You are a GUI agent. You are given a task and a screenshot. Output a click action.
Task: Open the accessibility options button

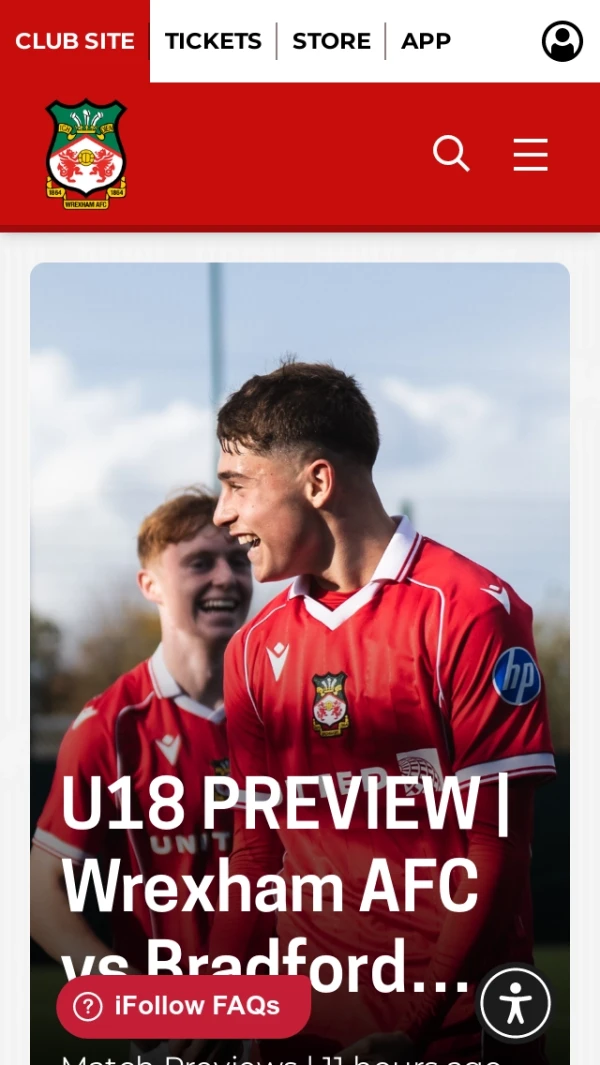point(516,1004)
